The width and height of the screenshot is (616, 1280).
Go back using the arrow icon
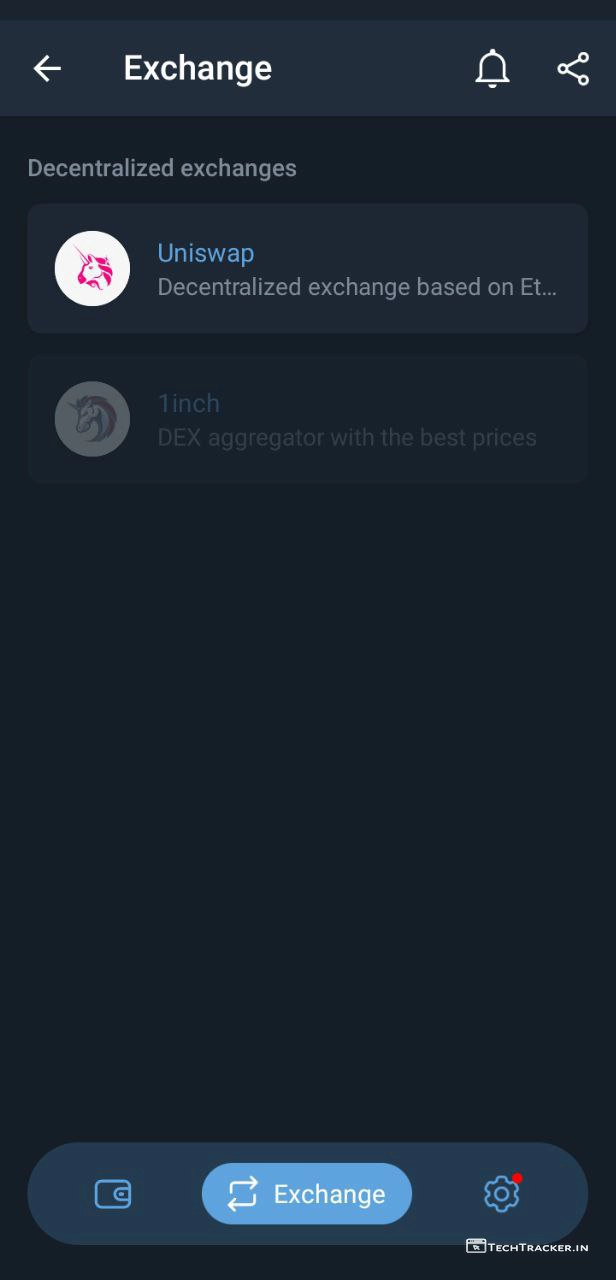click(x=47, y=68)
